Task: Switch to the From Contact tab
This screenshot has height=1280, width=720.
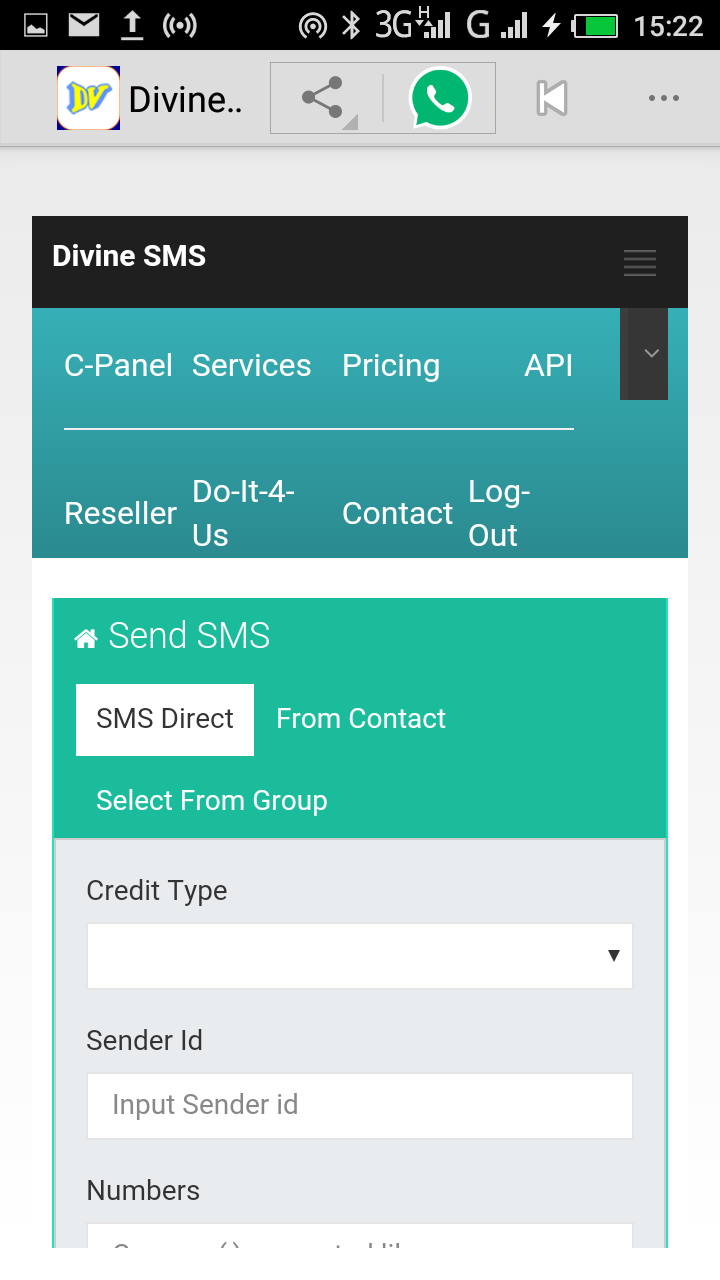Action: (361, 719)
